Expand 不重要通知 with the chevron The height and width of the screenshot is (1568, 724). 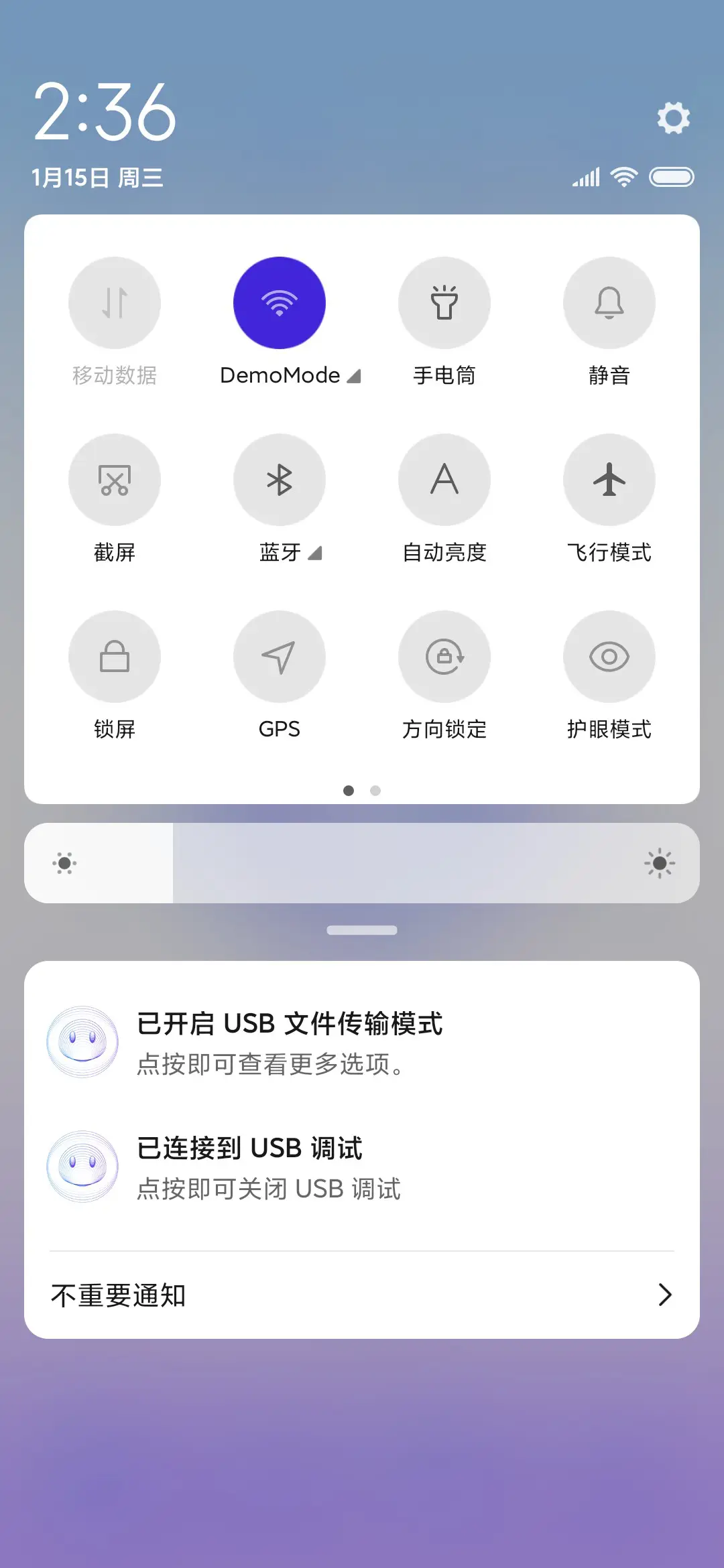pos(664,1295)
